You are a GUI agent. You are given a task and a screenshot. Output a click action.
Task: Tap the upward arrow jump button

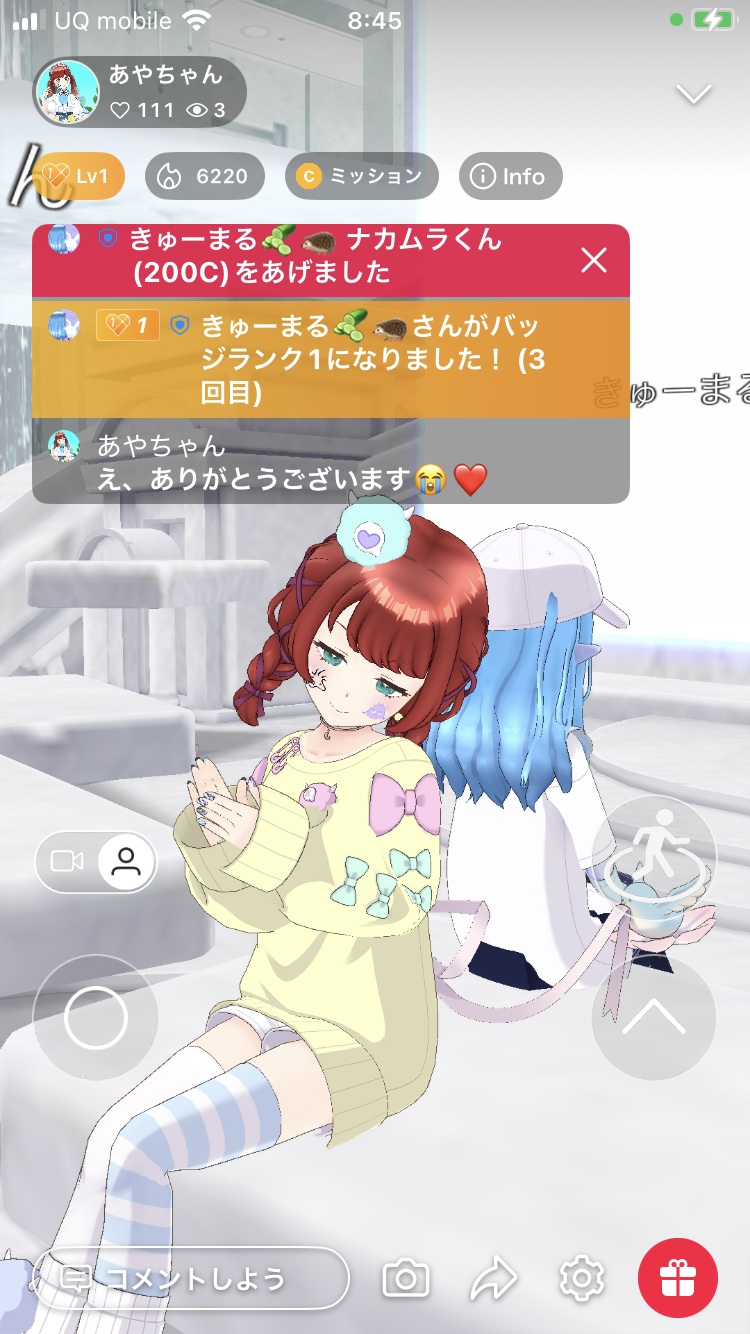point(653,1018)
